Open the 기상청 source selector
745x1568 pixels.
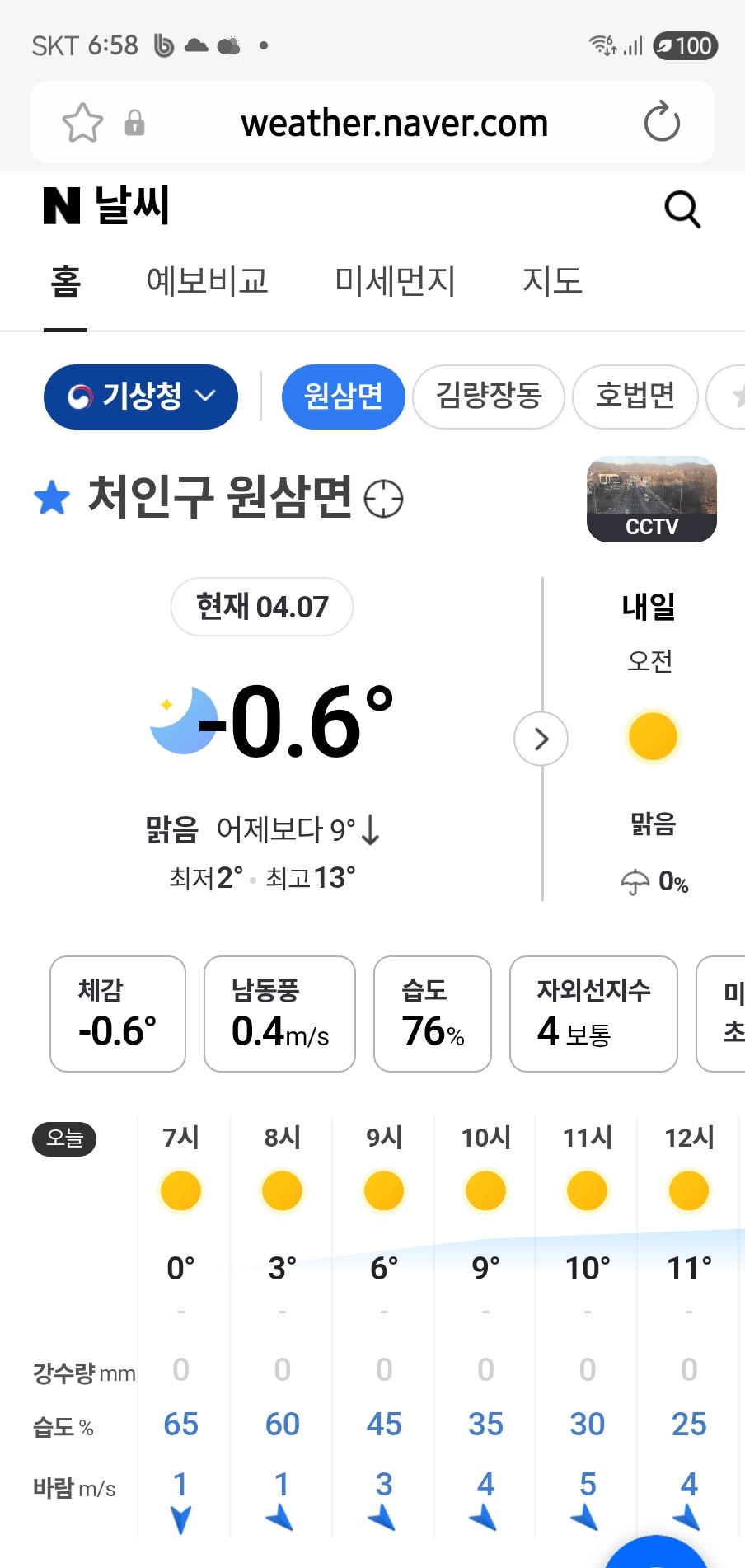140,397
